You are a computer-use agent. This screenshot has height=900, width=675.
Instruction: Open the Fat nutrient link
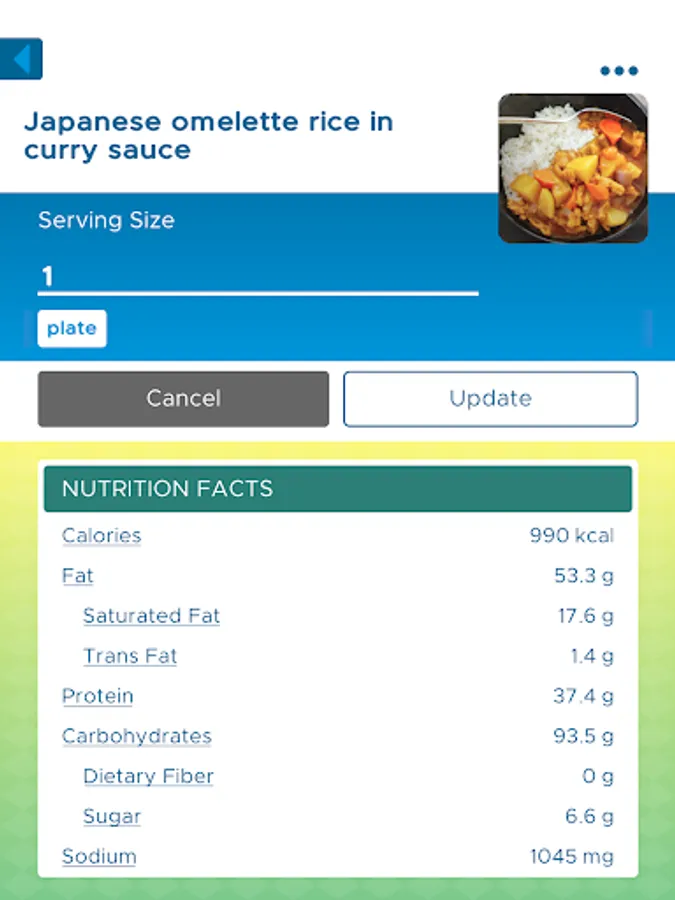[x=77, y=576]
